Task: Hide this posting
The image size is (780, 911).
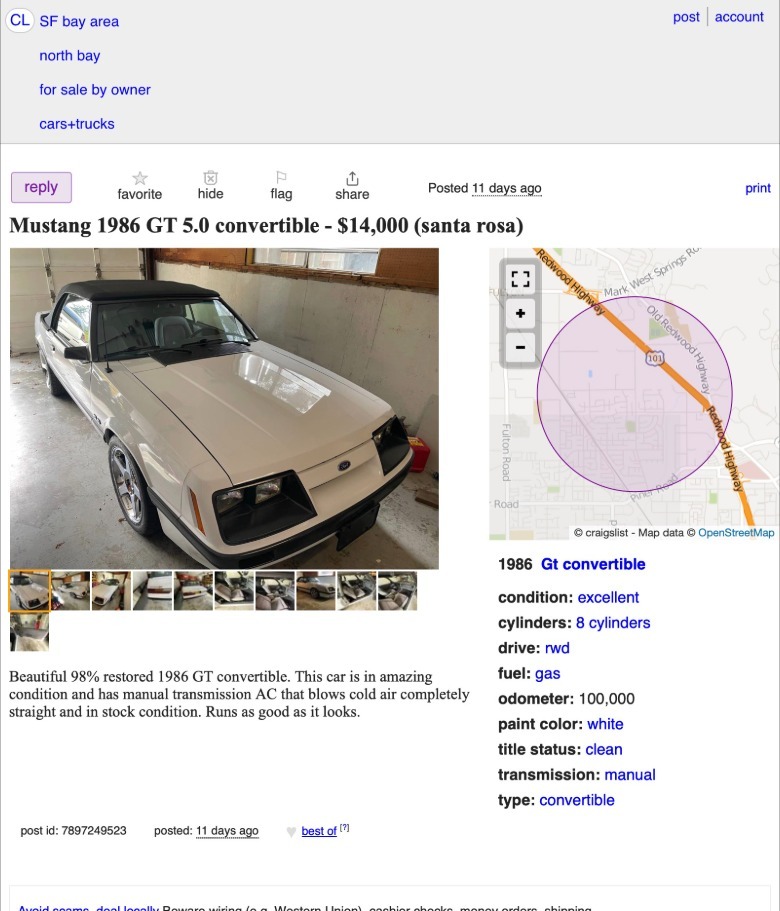Action: [210, 186]
